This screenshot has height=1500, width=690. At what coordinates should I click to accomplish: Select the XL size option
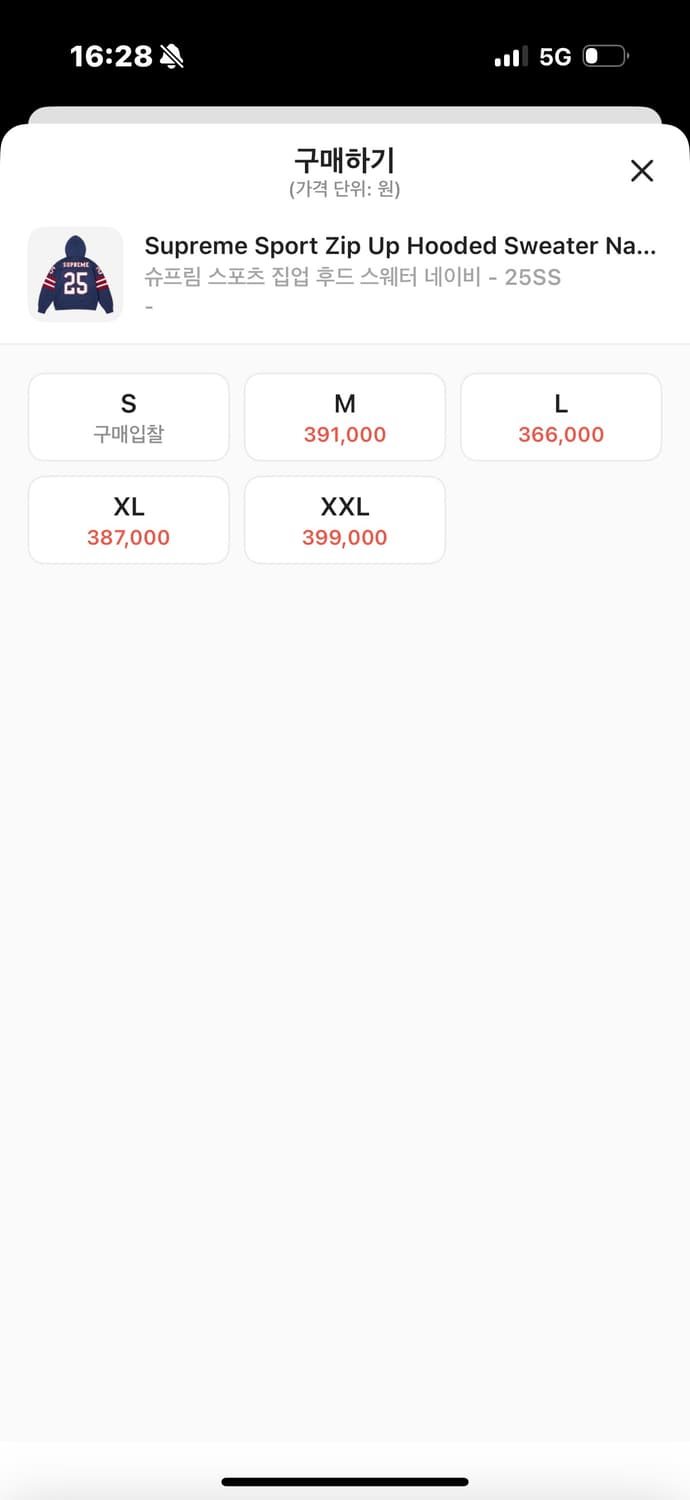[x=129, y=520]
